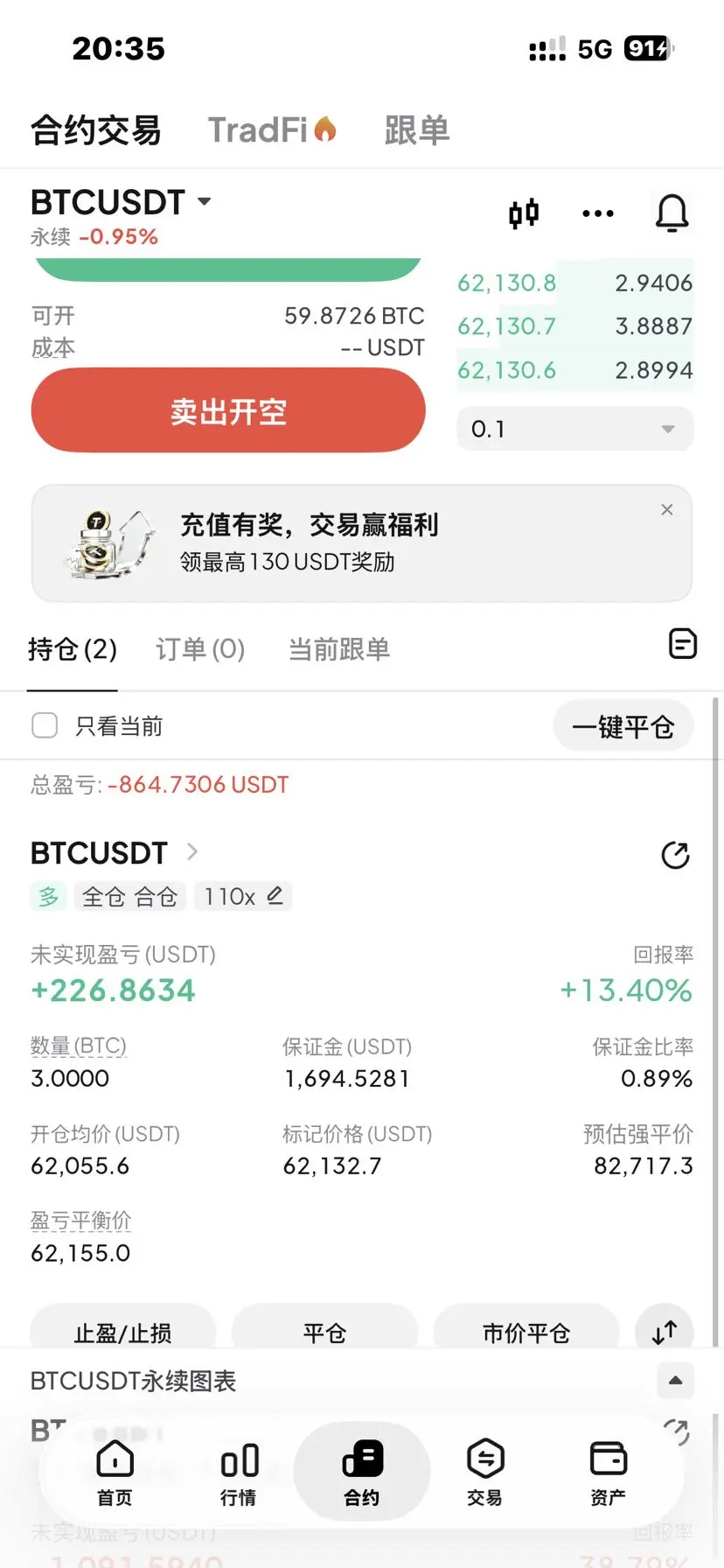Expand the BTCUSDT永续图表 panel
This screenshot has width=724, height=1568.
(675, 1381)
